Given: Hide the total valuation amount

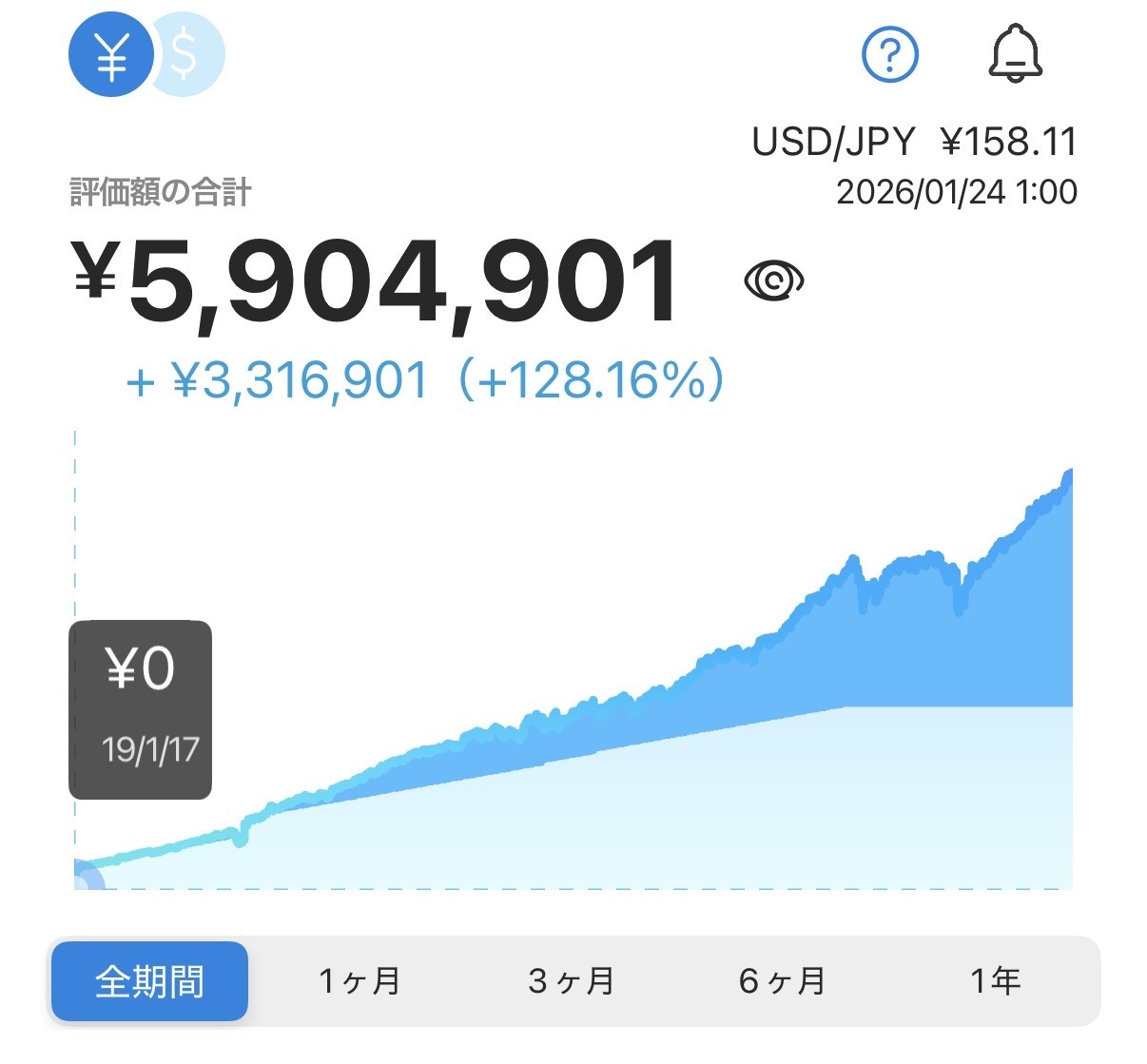Looking at the screenshot, I should pyautogui.click(x=773, y=281).
